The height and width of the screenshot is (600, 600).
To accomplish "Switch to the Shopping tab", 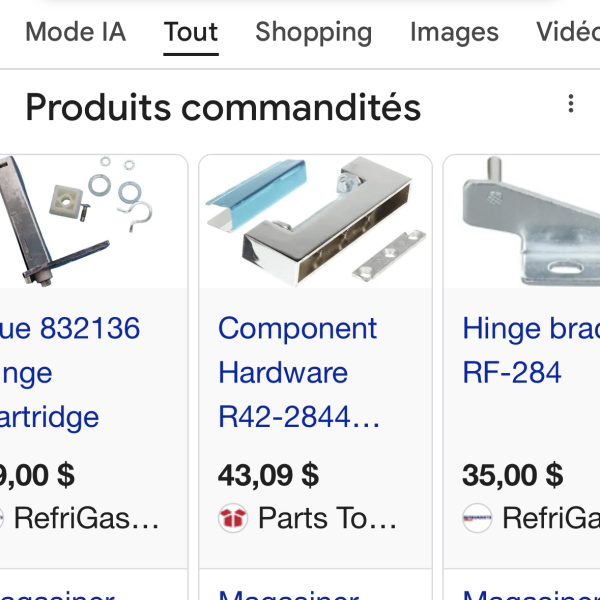I will 313,32.
